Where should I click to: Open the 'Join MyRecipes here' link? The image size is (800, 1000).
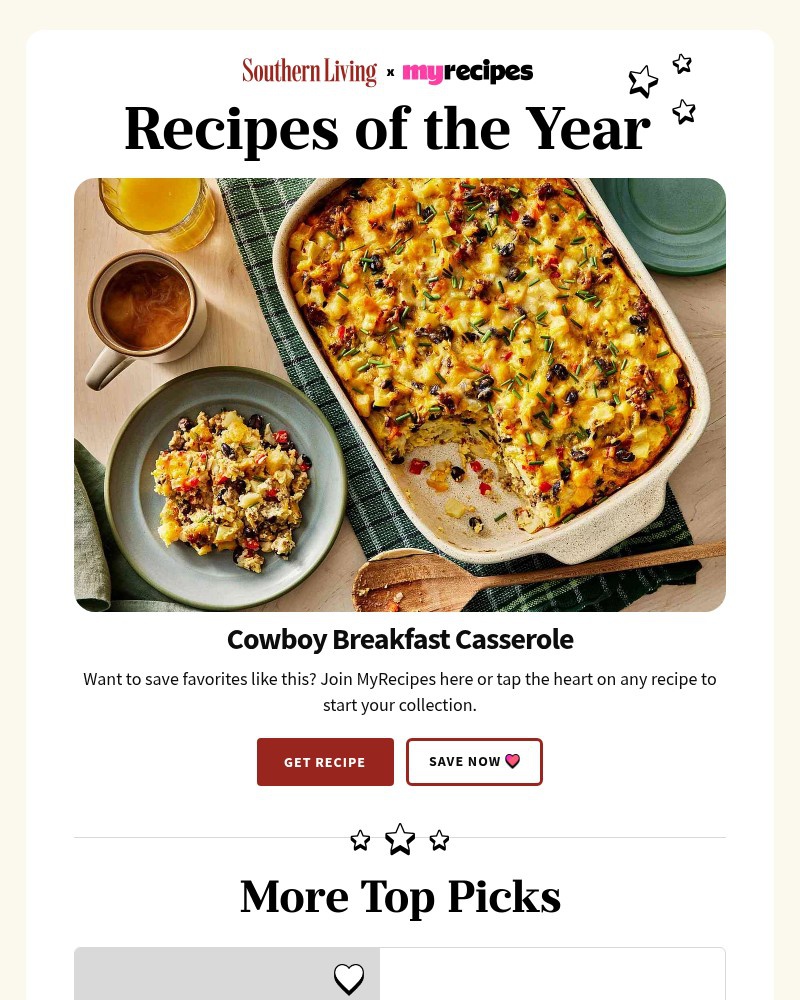390,678
